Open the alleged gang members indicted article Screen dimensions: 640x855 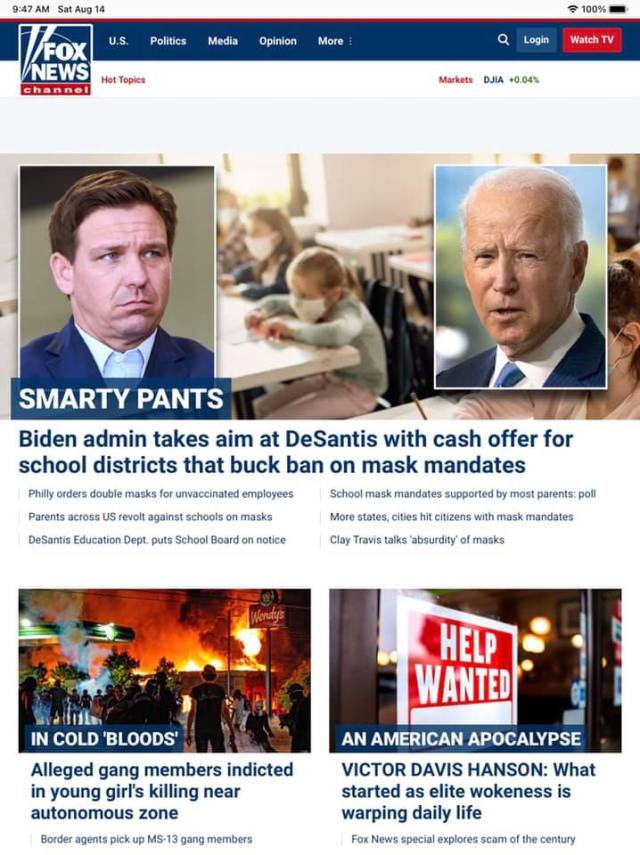[x=161, y=790]
